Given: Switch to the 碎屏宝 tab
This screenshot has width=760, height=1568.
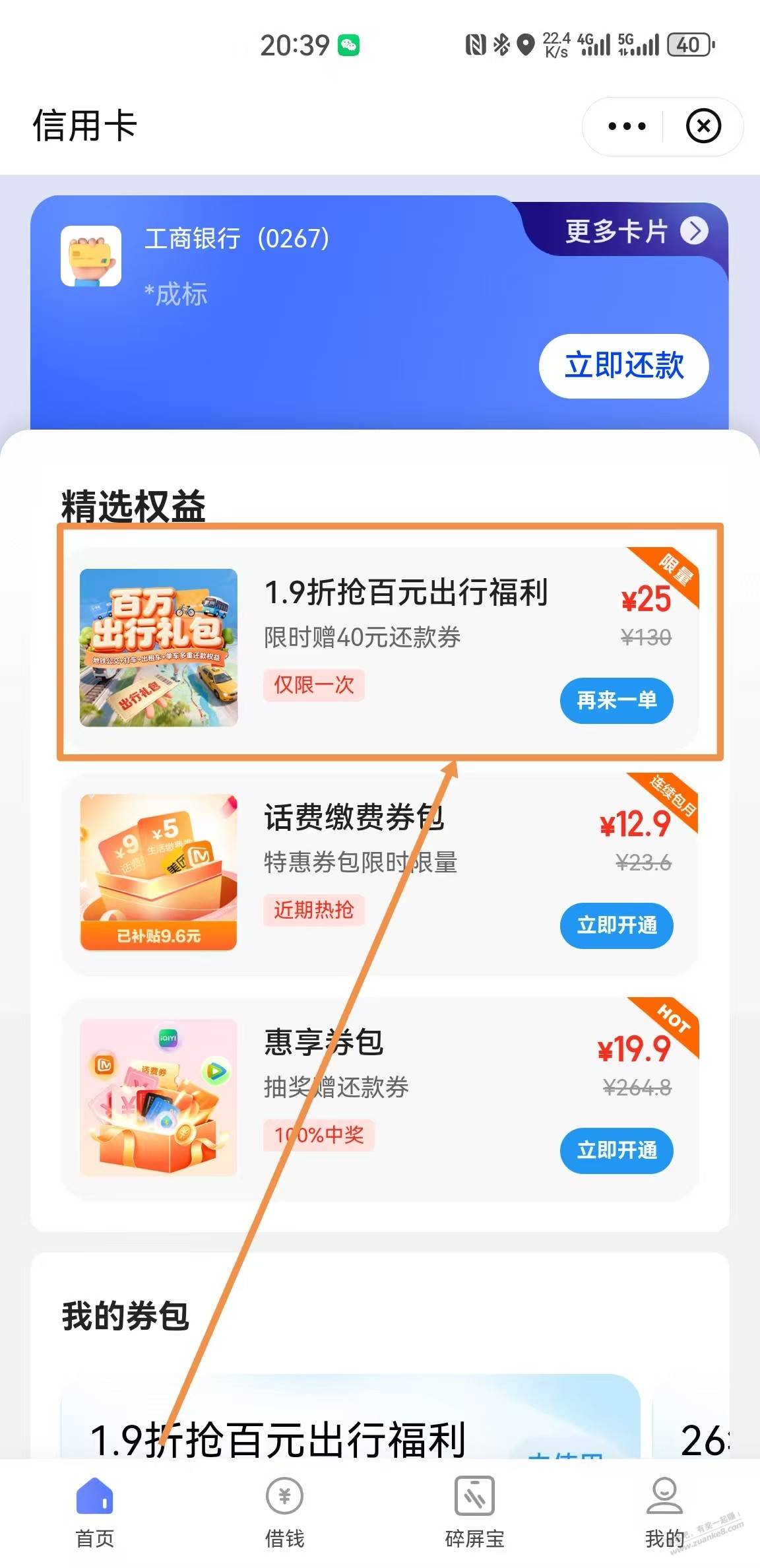Looking at the screenshot, I should tap(474, 1513).
